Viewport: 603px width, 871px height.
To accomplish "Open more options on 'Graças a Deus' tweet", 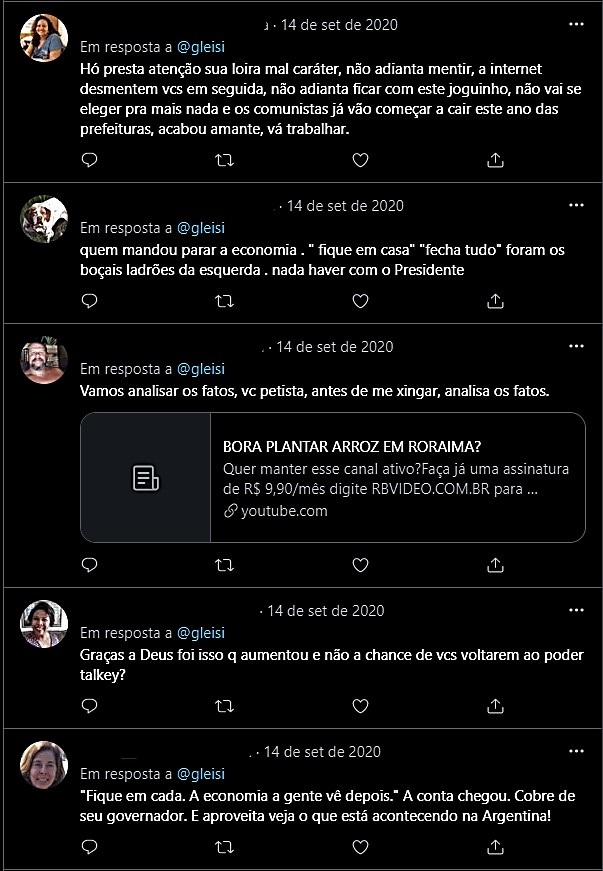I will point(576,610).
